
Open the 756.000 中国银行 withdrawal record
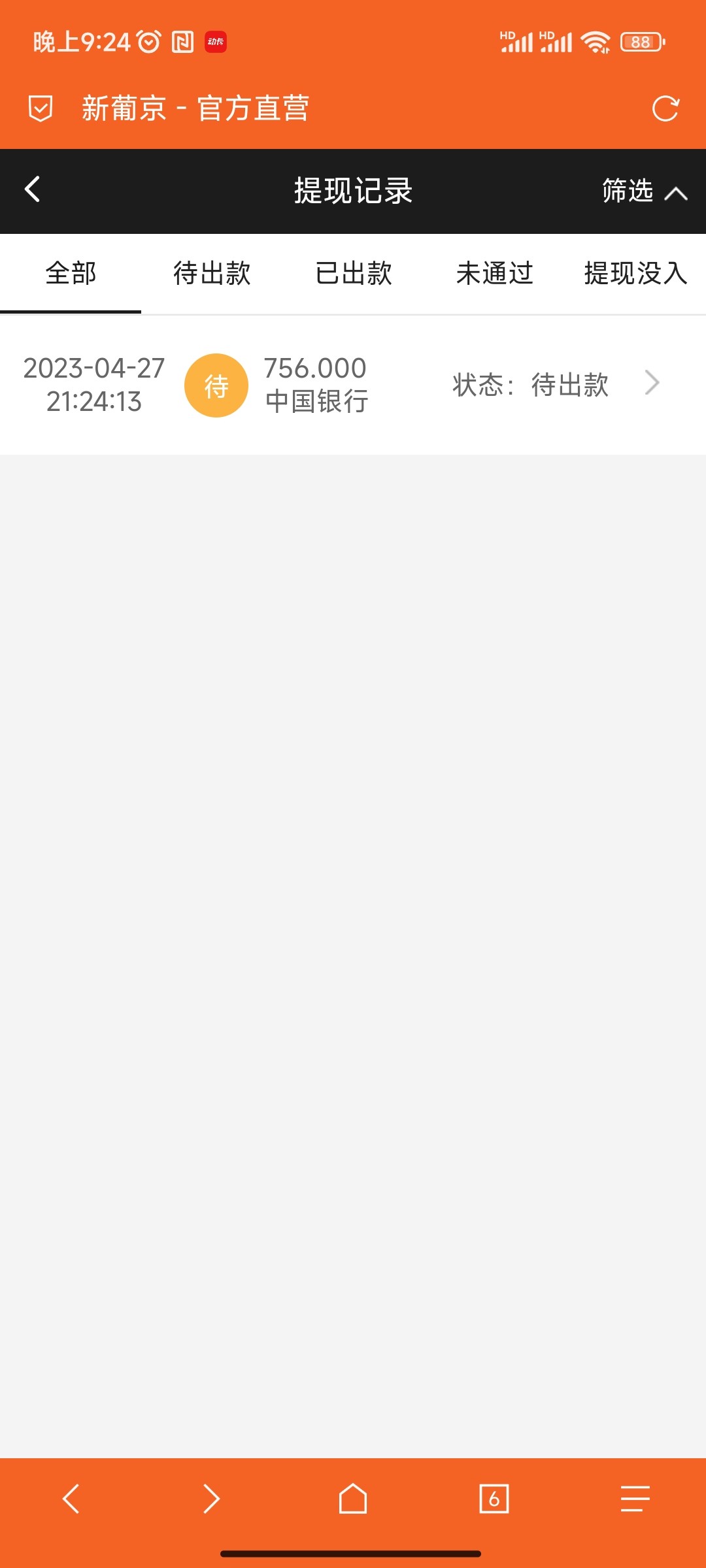point(353,385)
